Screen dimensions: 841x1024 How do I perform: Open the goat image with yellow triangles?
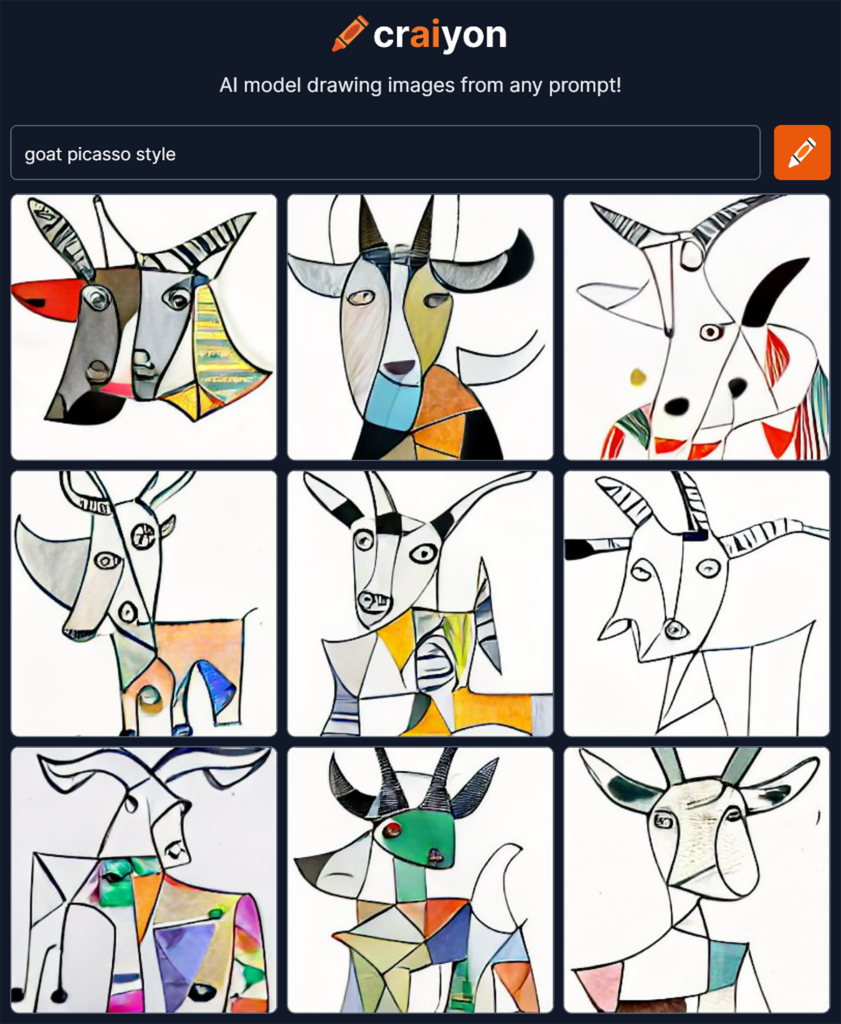pos(420,603)
